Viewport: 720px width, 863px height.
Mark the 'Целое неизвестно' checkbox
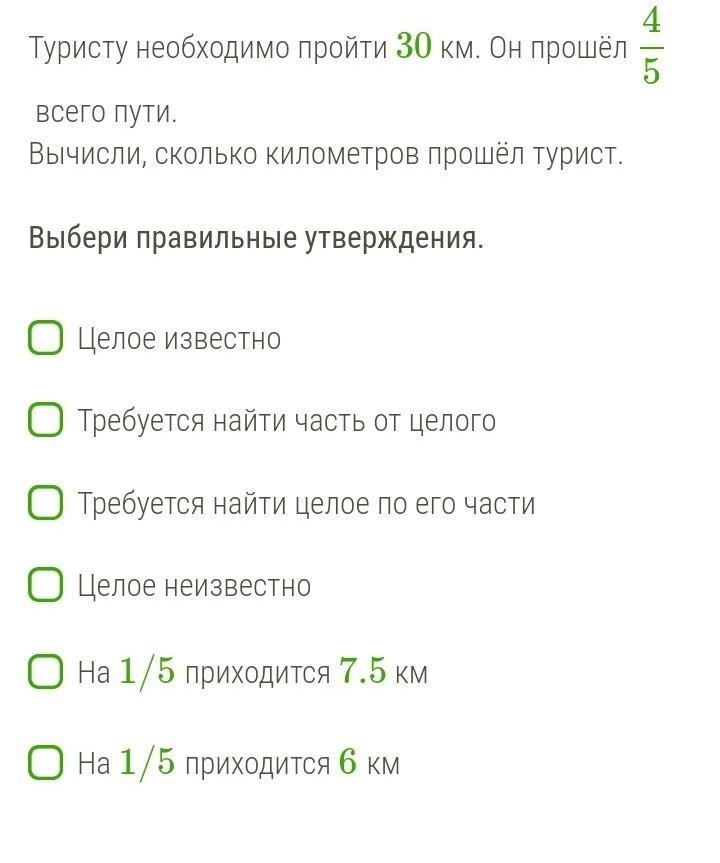[x=46, y=586]
